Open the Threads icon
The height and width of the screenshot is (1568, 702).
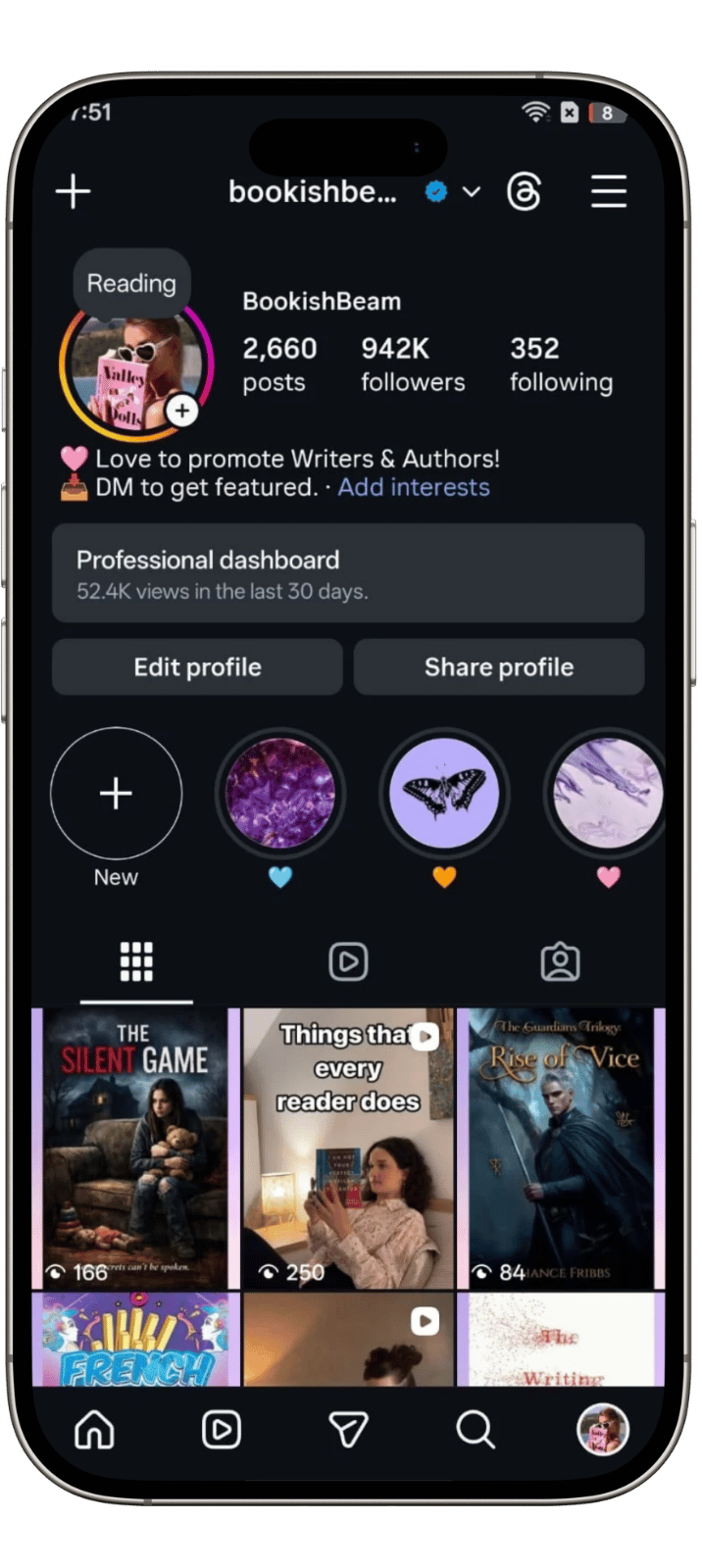(525, 192)
